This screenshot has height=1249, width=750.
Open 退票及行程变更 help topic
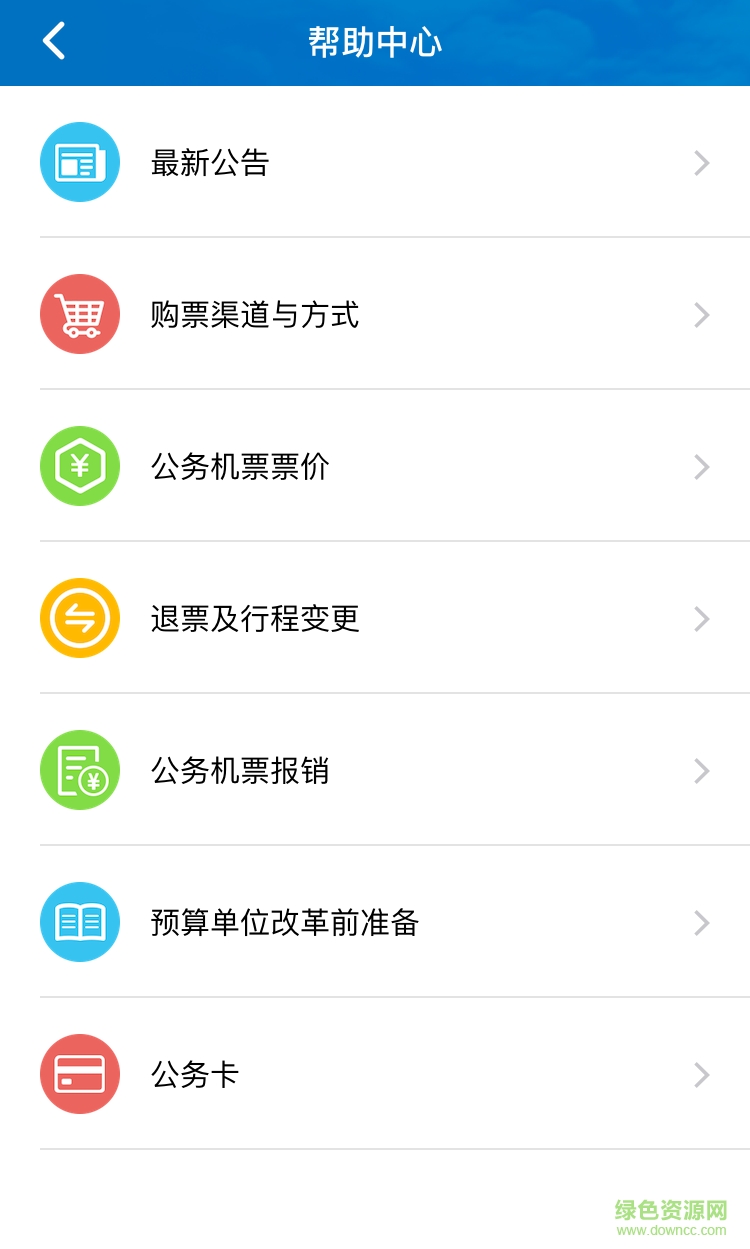coord(375,619)
